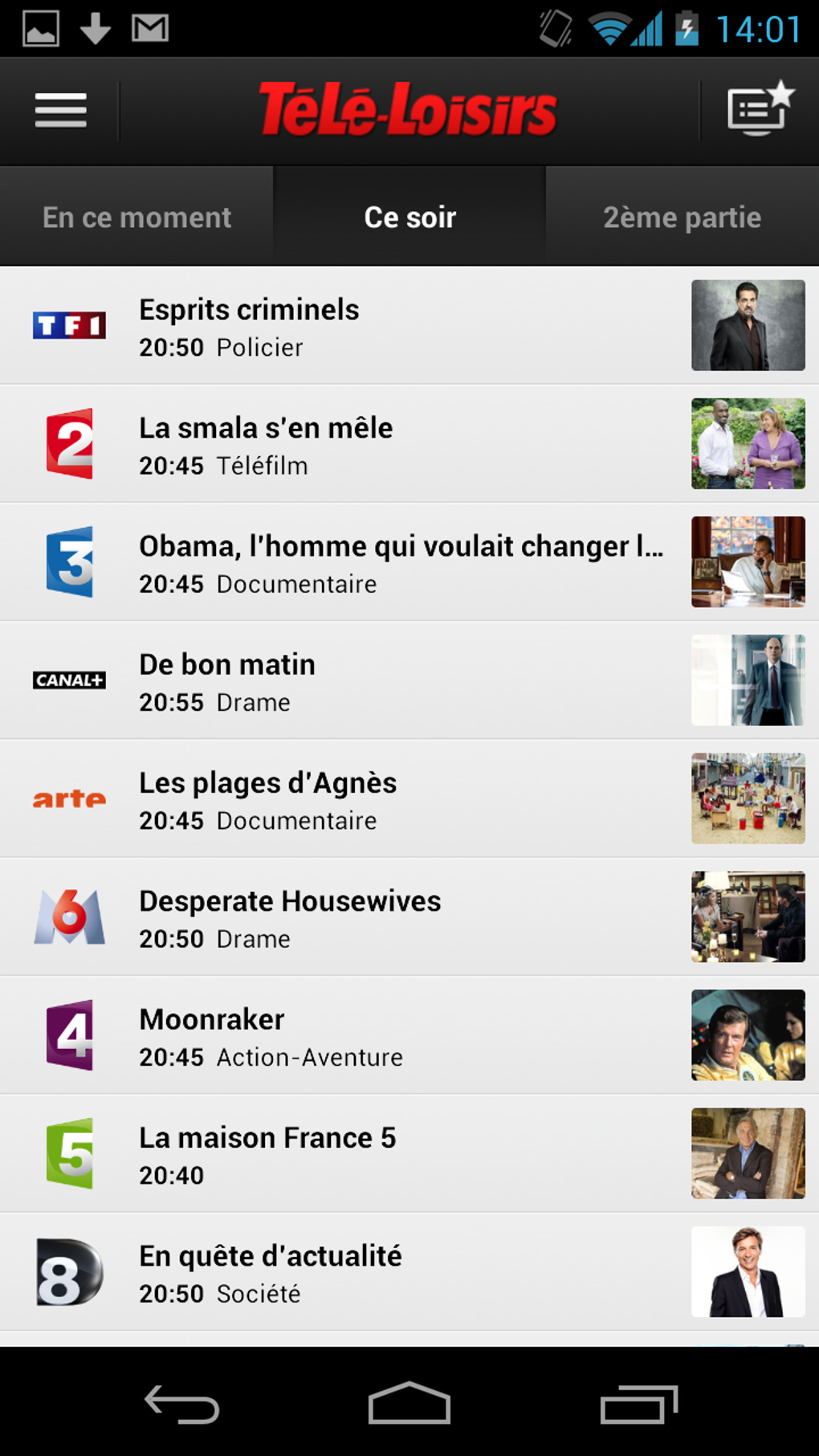This screenshot has height=1456, width=819.
Task: Select the France 3 channel logo
Action: pyautogui.click(x=69, y=561)
